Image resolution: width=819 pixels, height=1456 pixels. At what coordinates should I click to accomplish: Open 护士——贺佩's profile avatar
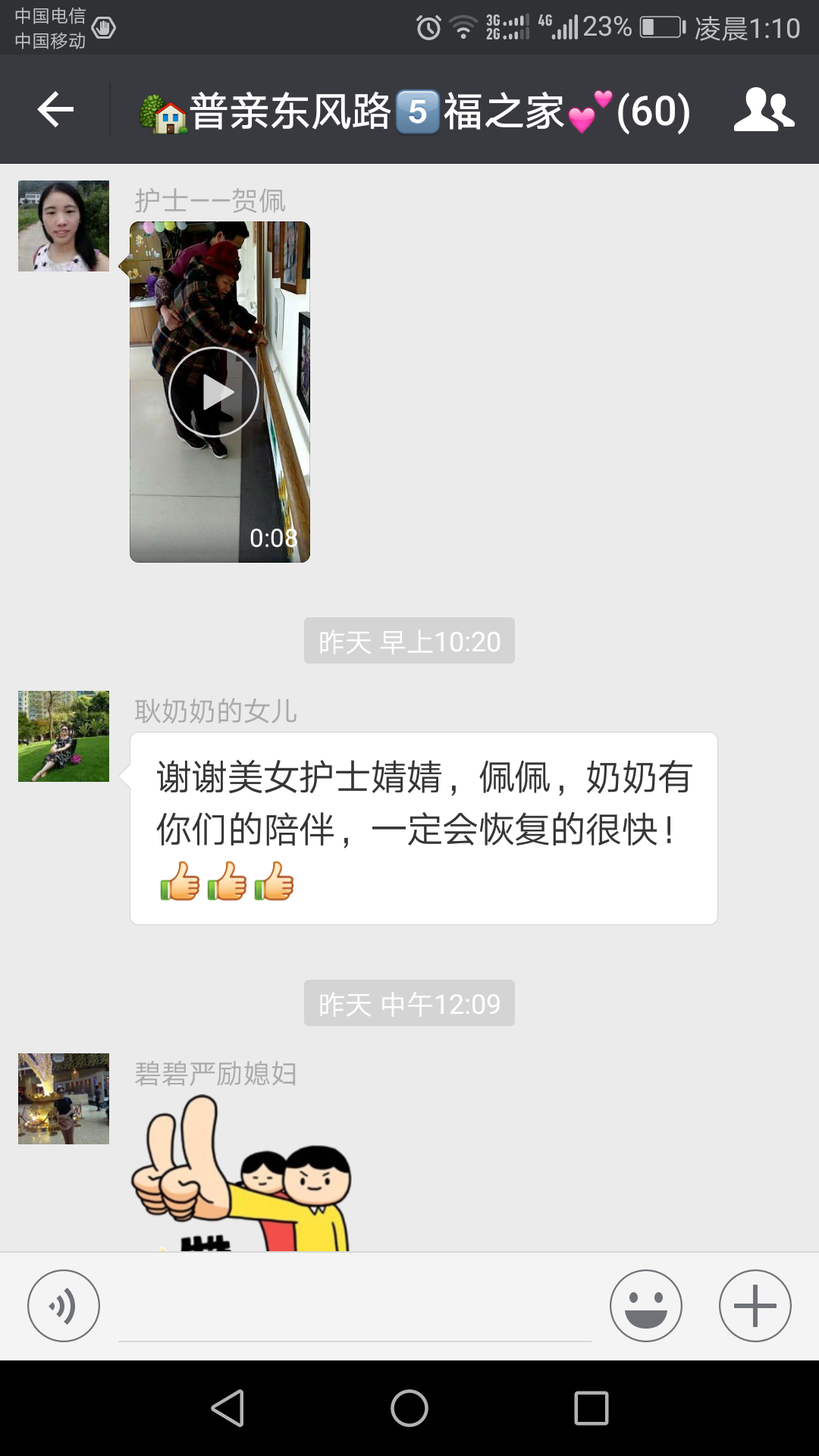point(64,226)
